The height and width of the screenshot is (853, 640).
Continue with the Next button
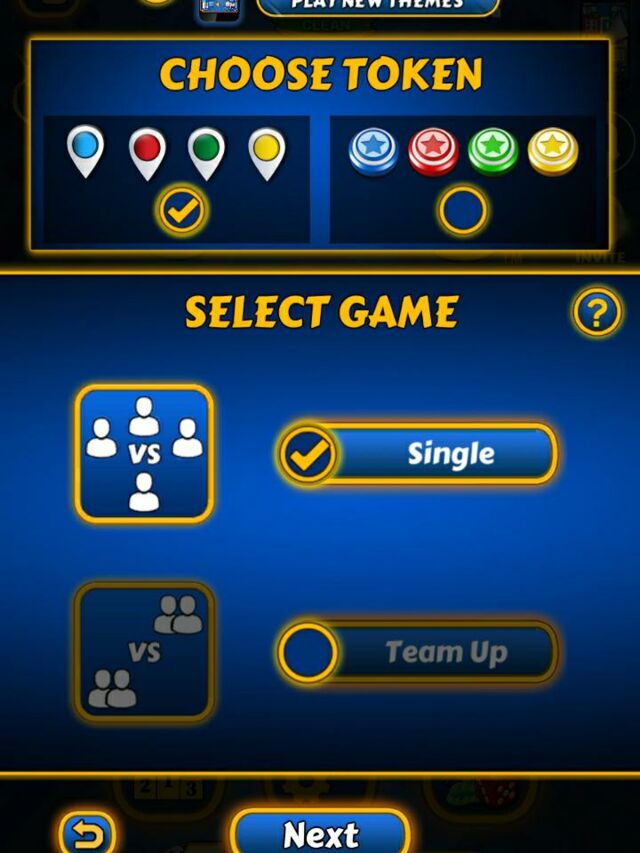click(320, 832)
